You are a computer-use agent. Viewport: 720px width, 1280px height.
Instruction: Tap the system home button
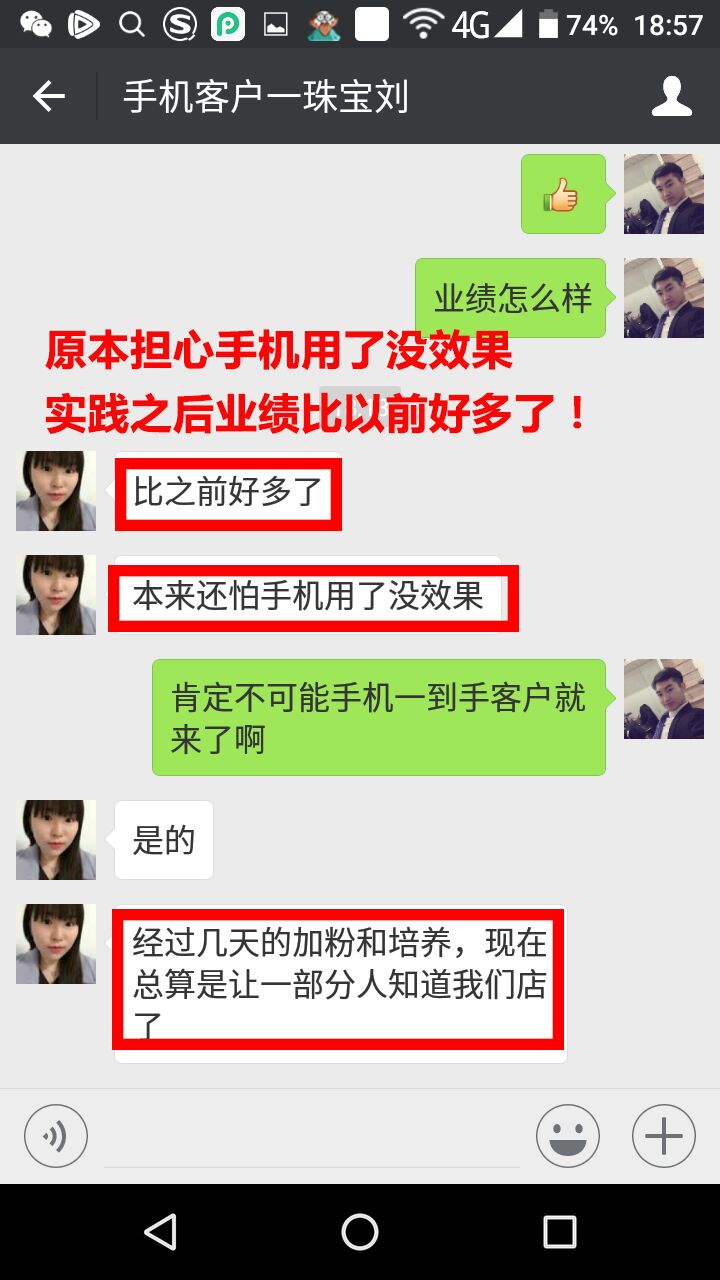point(360,1232)
